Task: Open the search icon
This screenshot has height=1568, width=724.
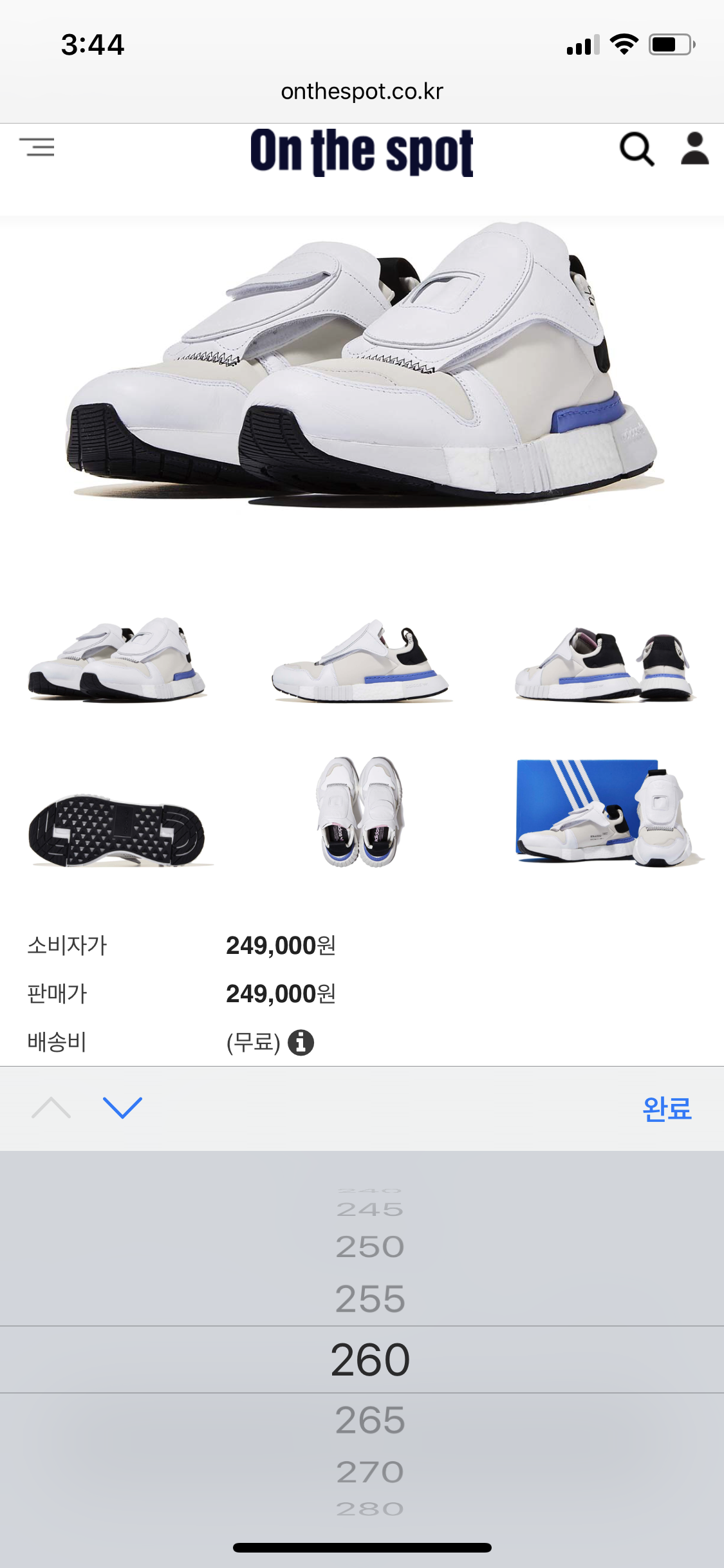Action: click(636, 149)
